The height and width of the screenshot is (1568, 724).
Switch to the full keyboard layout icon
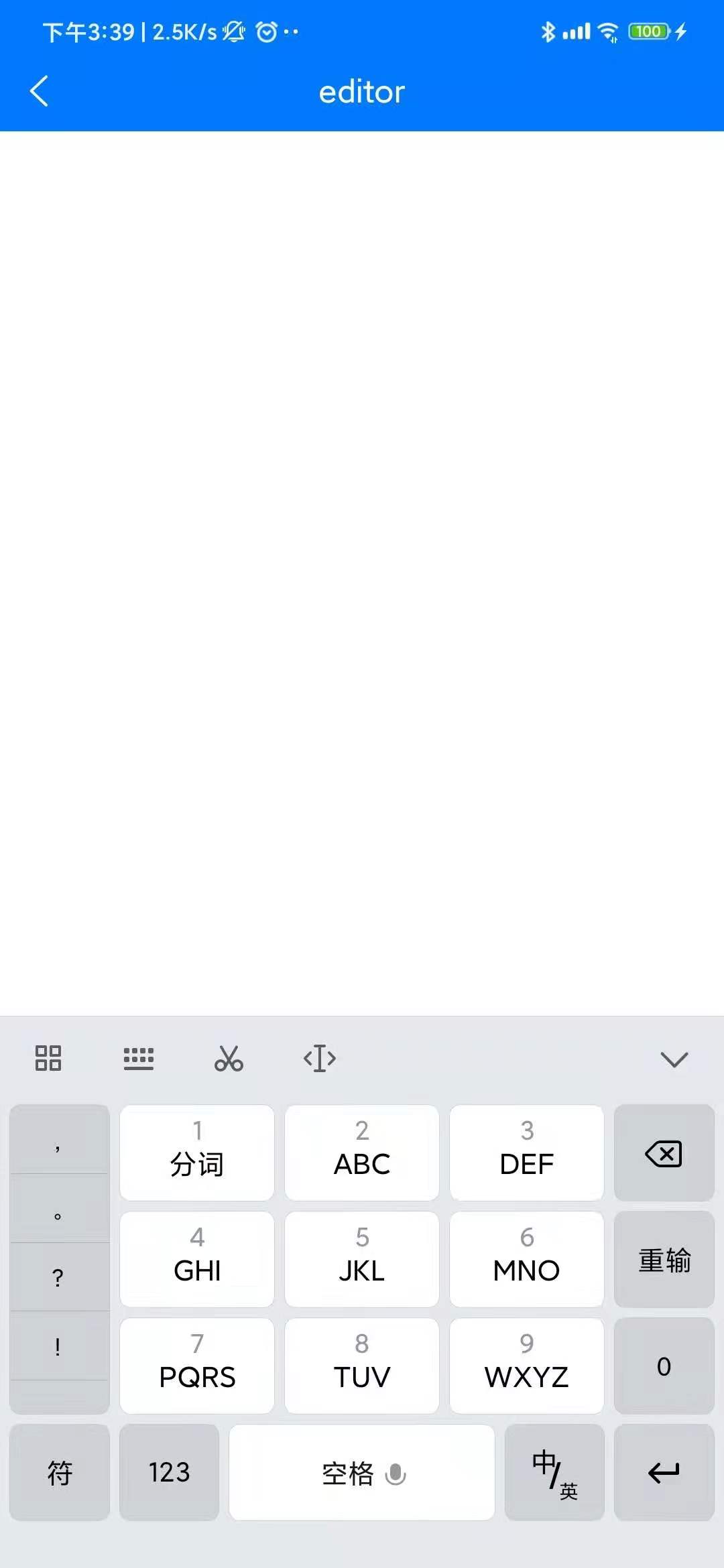tap(139, 1057)
